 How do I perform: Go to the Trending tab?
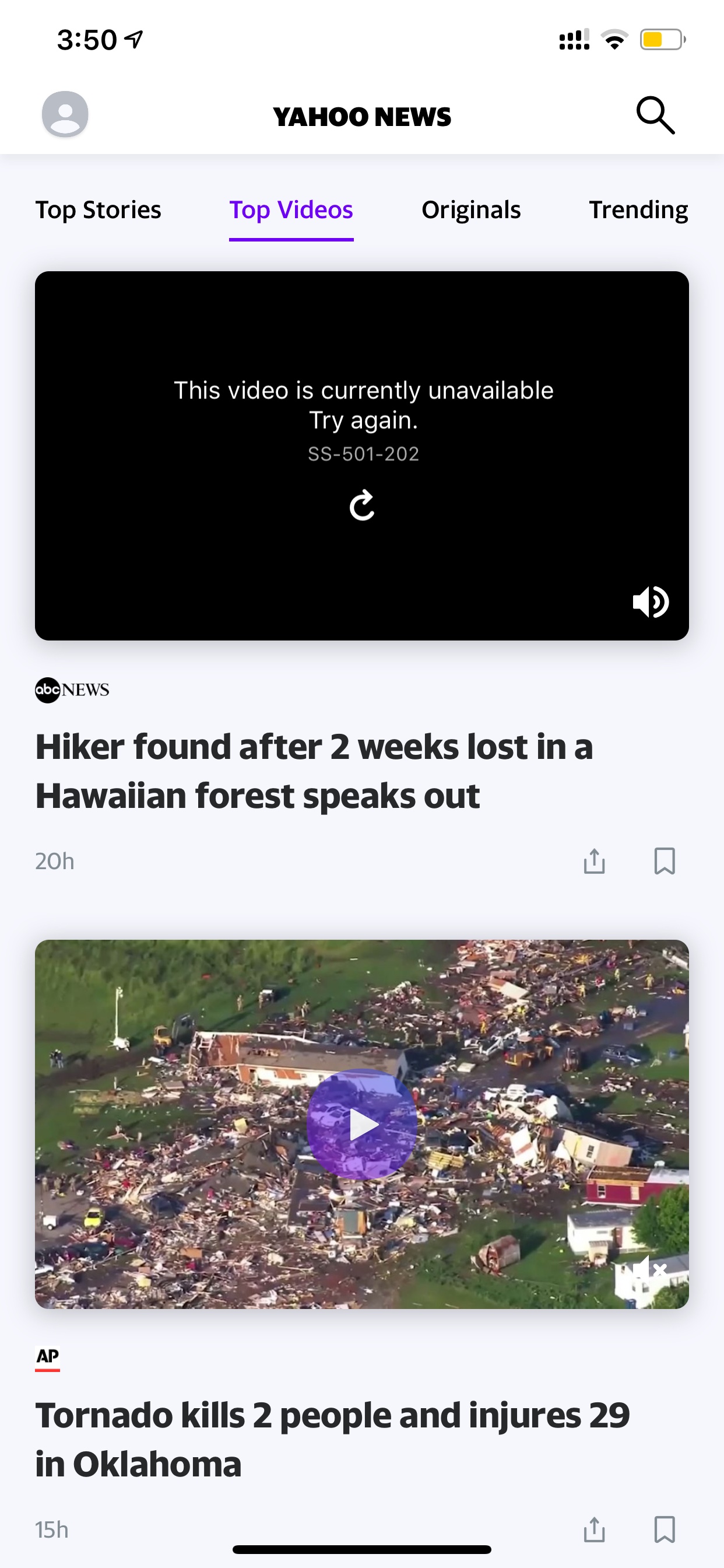[x=638, y=210]
